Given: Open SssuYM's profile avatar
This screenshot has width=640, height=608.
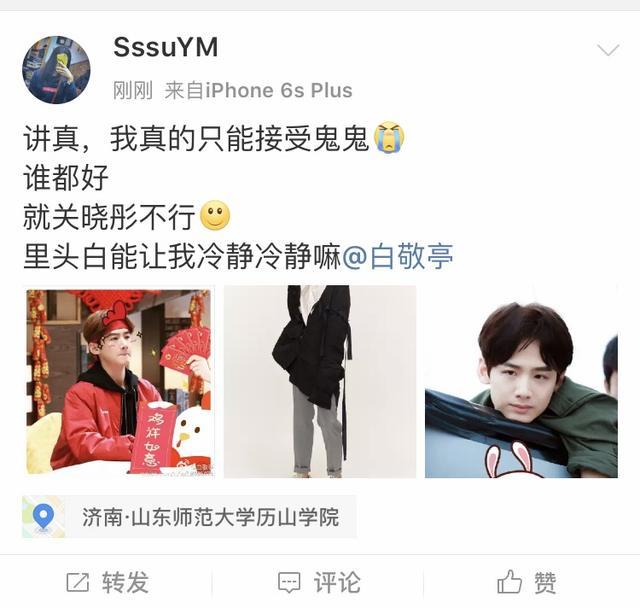Looking at the screenshot, I should point(56,70).
